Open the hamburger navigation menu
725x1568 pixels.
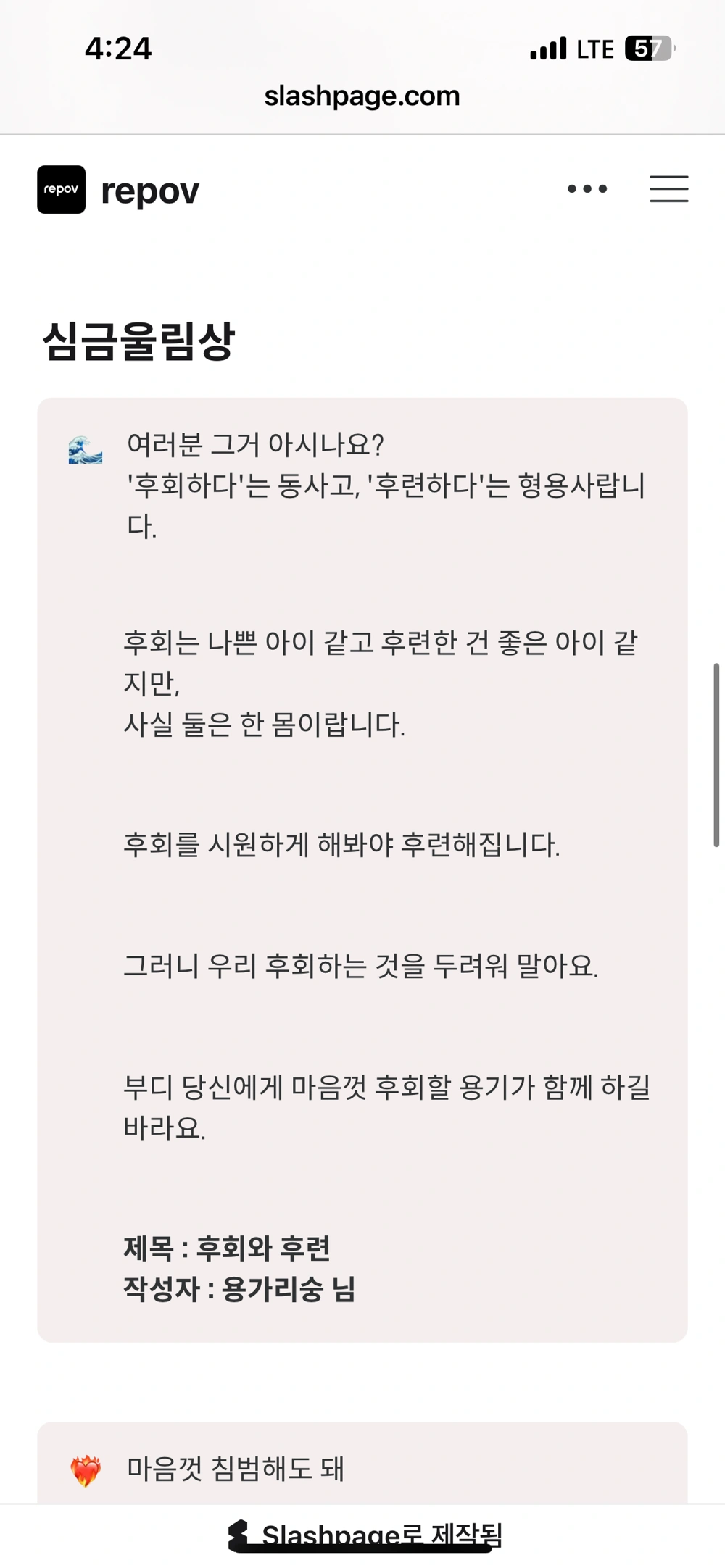pyautogui.click(x=668, y=189)
